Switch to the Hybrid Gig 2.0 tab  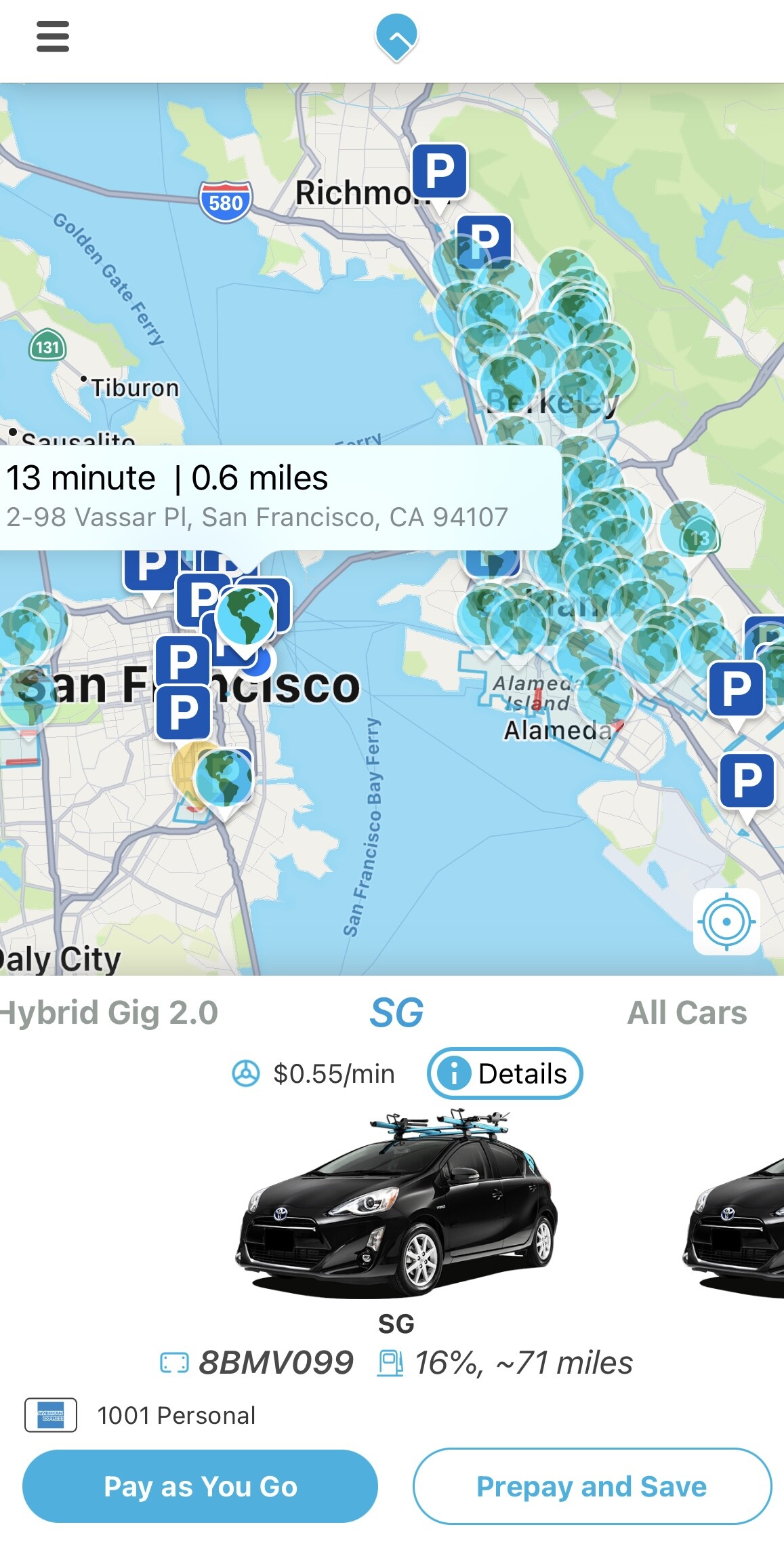coord(108,1012)
